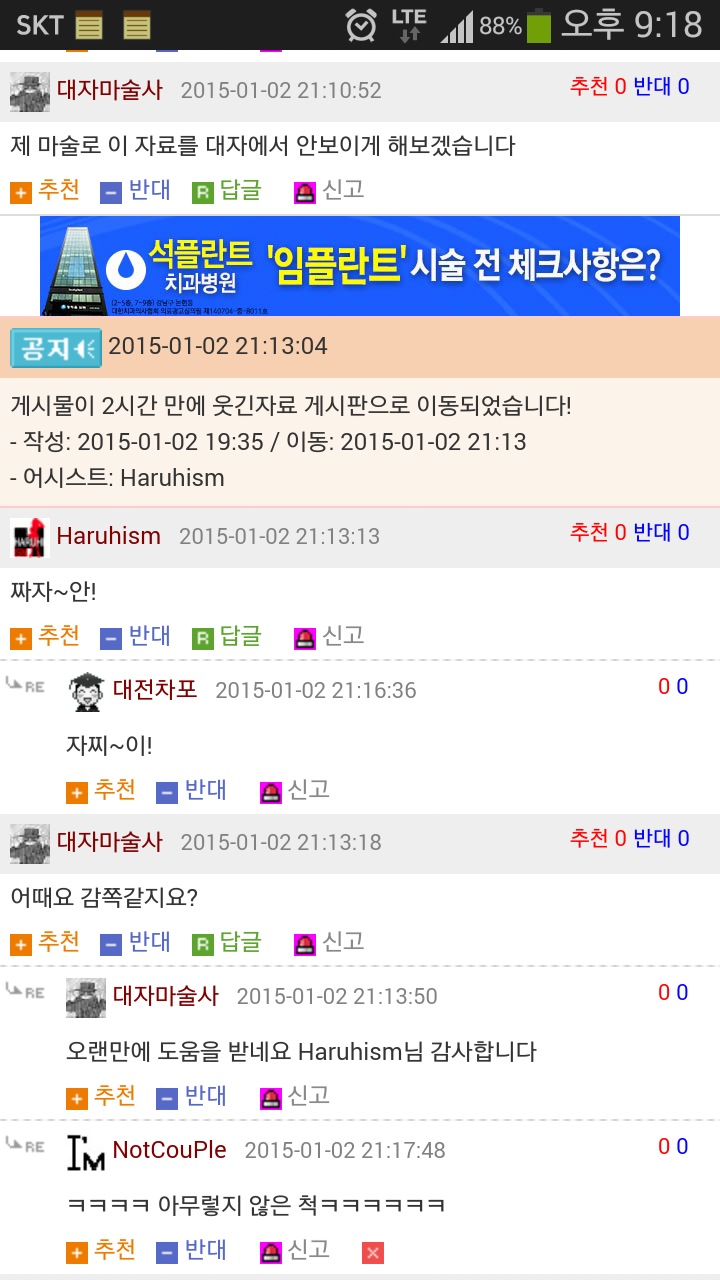Open NotCouPle's username
This screenshot has width=720, height=1280.
coord(170,1150)
